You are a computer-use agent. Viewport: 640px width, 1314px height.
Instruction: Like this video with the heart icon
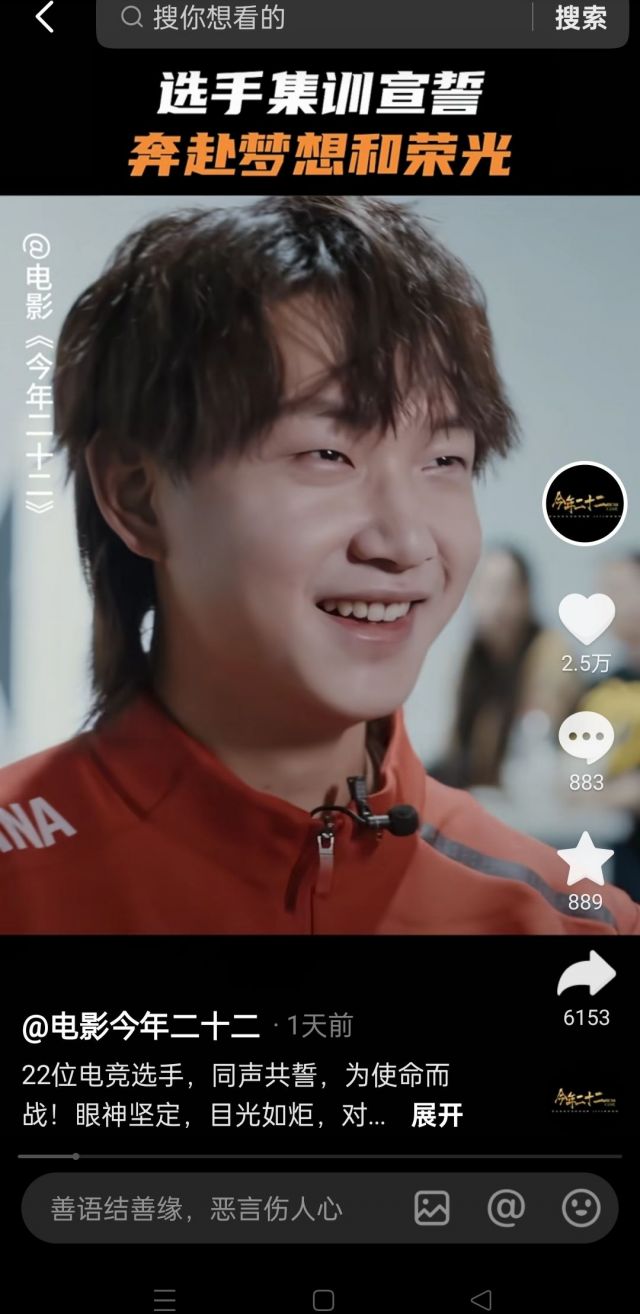pos(586,618)
